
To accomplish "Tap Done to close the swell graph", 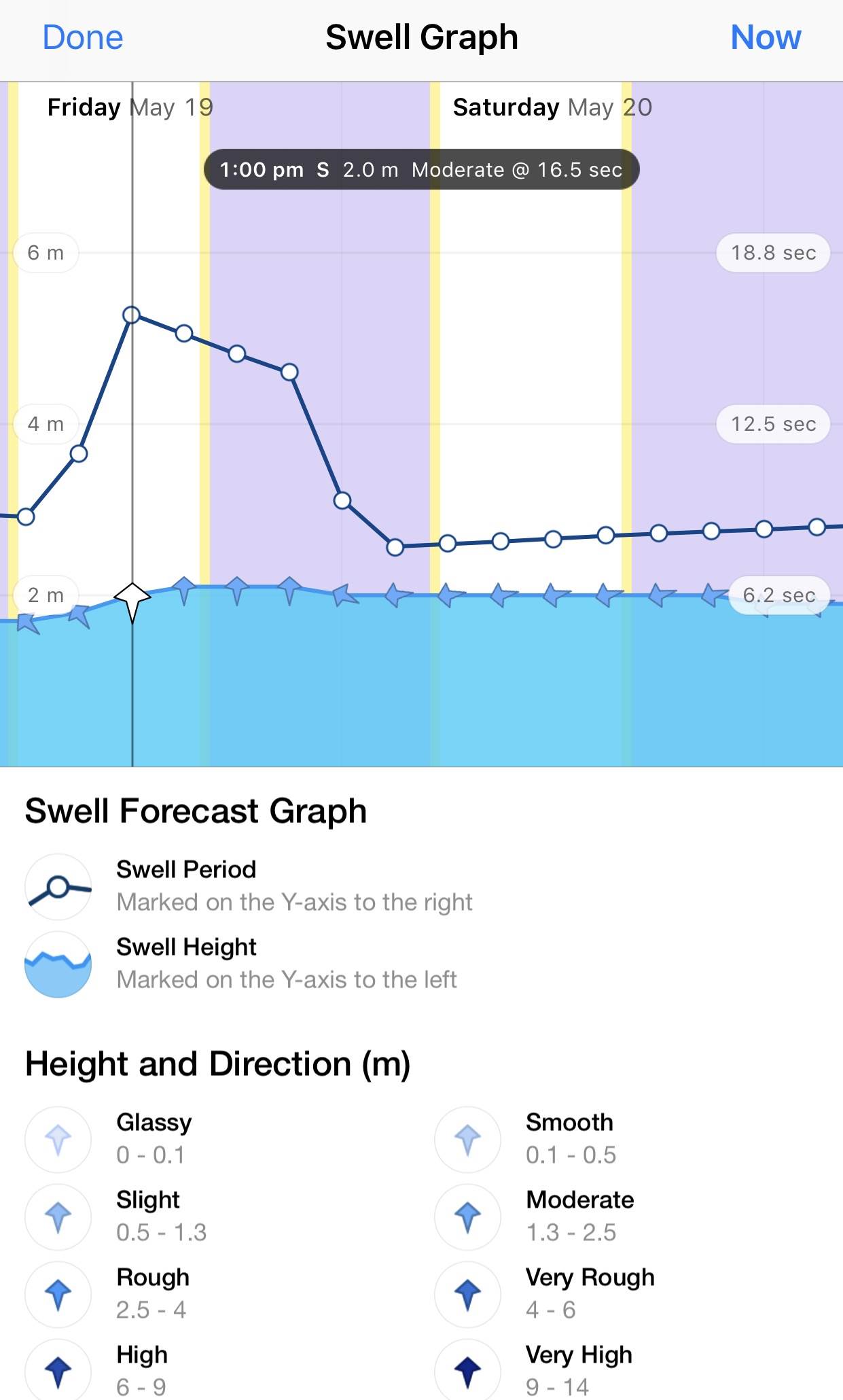I will click(83, 37).
